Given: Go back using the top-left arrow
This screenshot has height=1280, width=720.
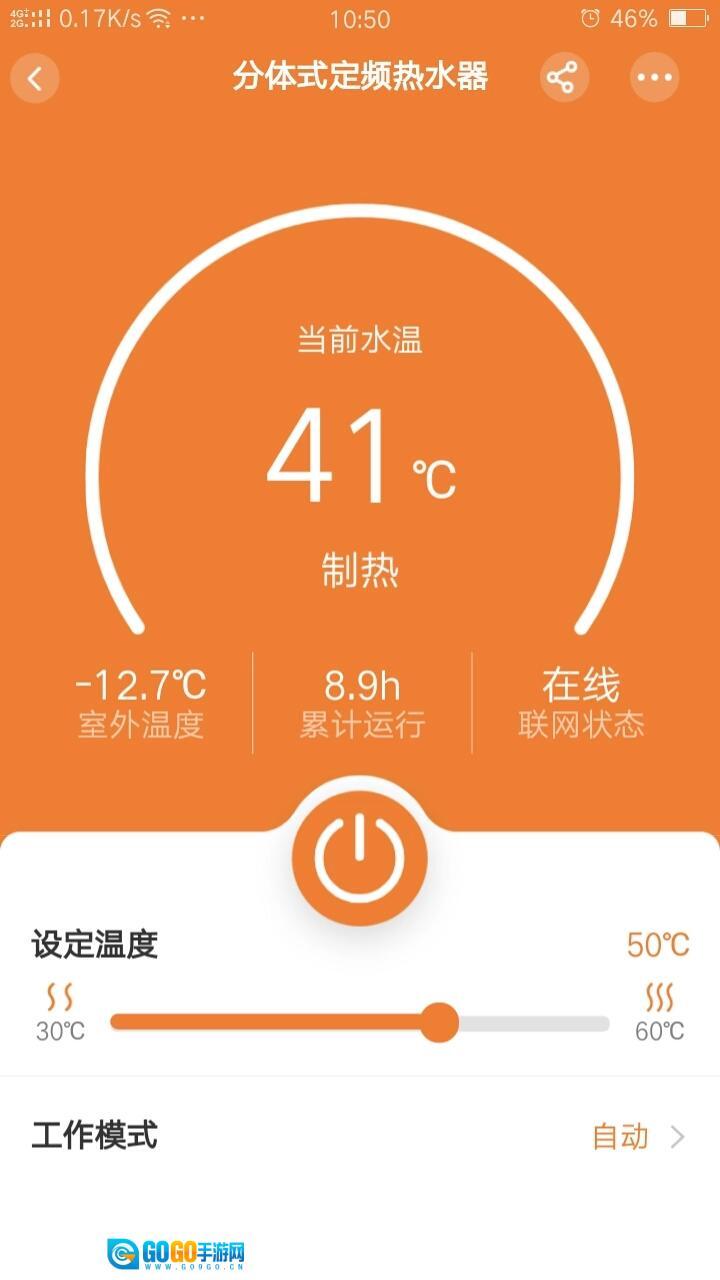Looking at the screenshot, I should tap(35, 78).
